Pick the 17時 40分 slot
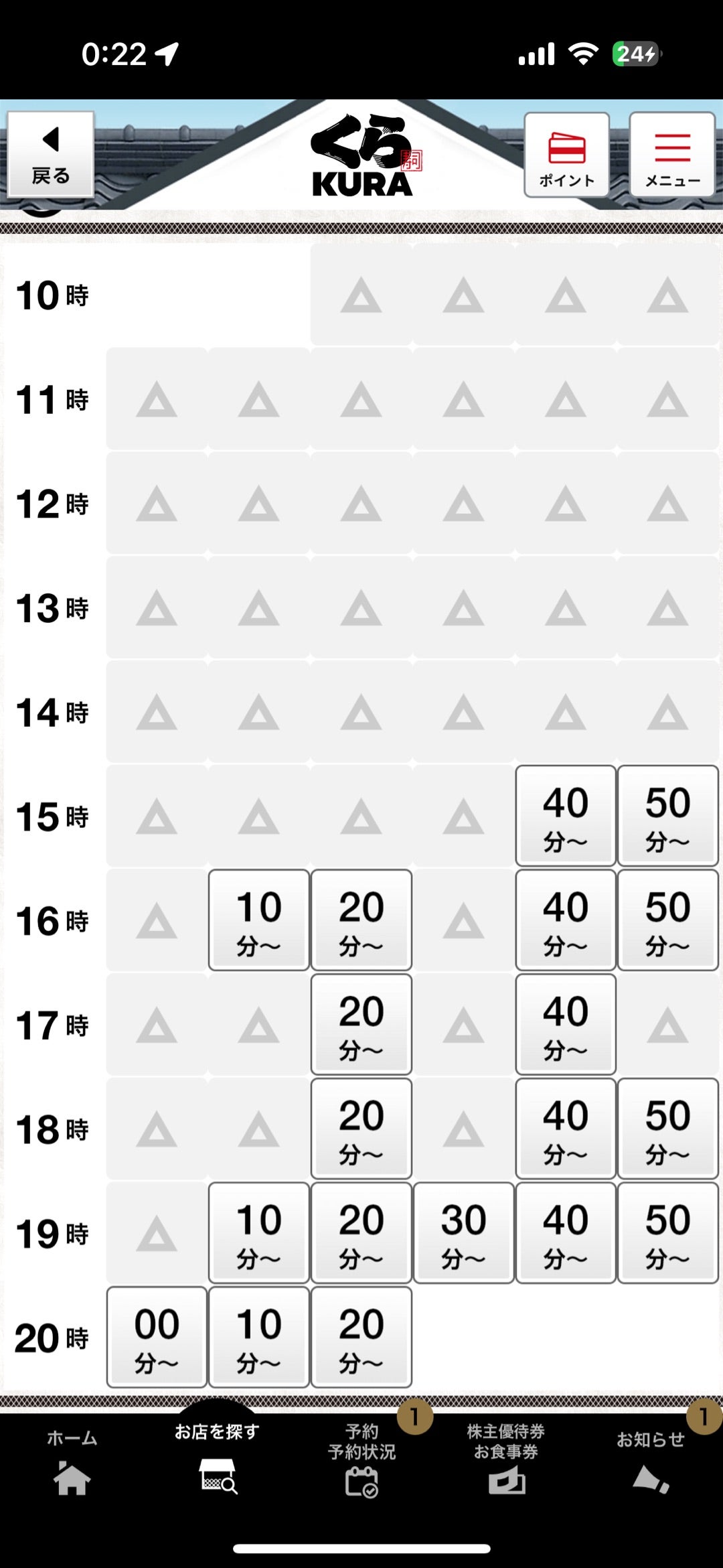The height and width of the screenshot is (1568, 723). point(566,1024)
